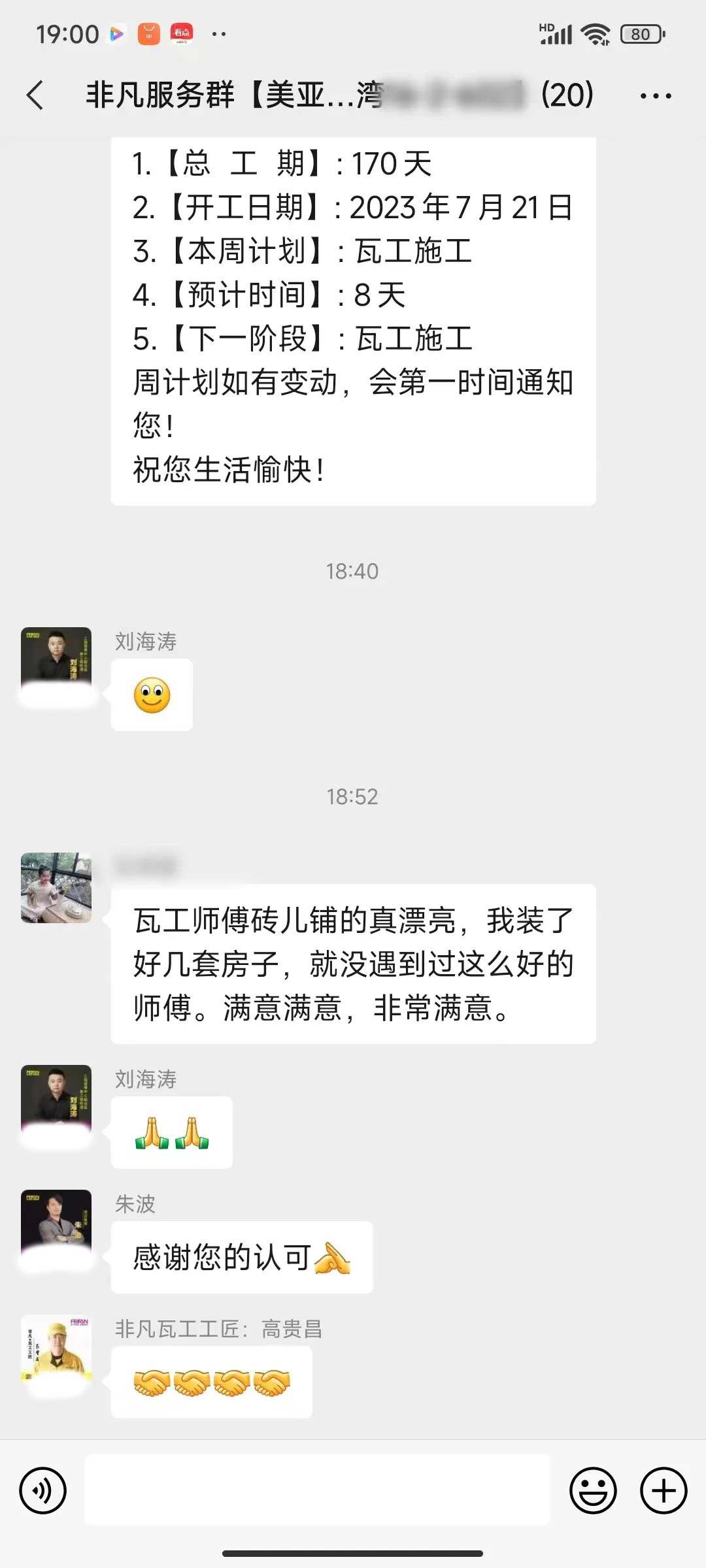Tap the avatar beside the tile praise message
Viewport: 706px width, 1568px height.
pos(56,887)
